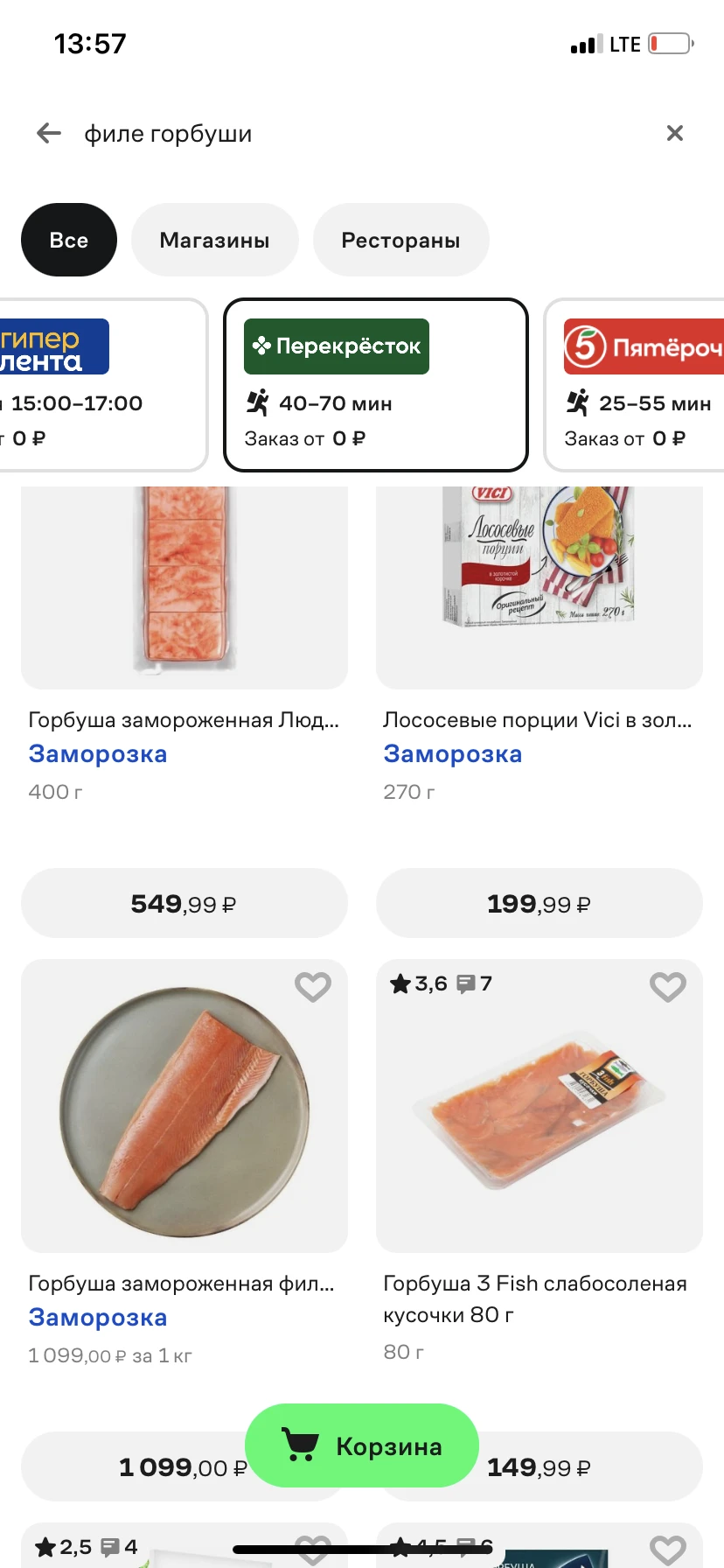Choose the Гипер Лента store card

click(x=96, y=385)
